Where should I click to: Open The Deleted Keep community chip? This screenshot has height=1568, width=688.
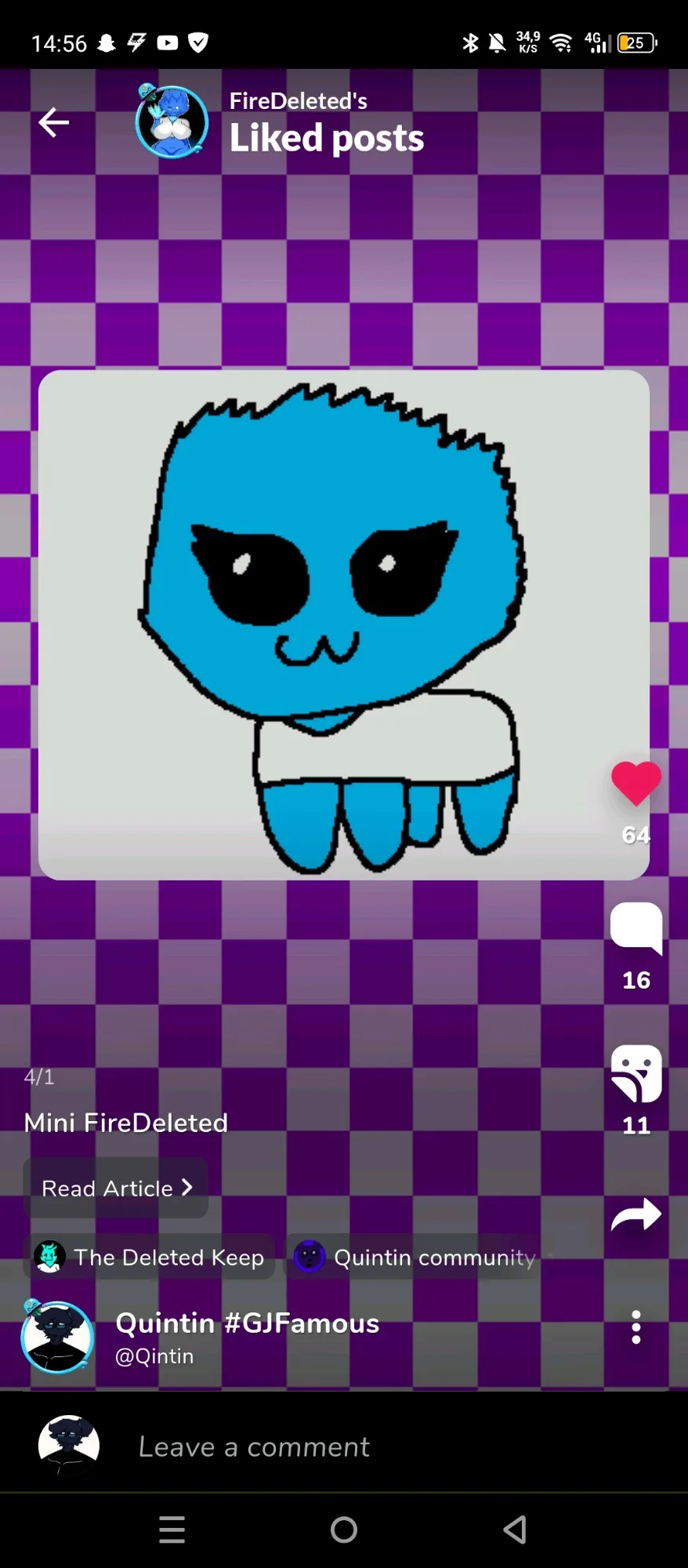coord(150,1257)
